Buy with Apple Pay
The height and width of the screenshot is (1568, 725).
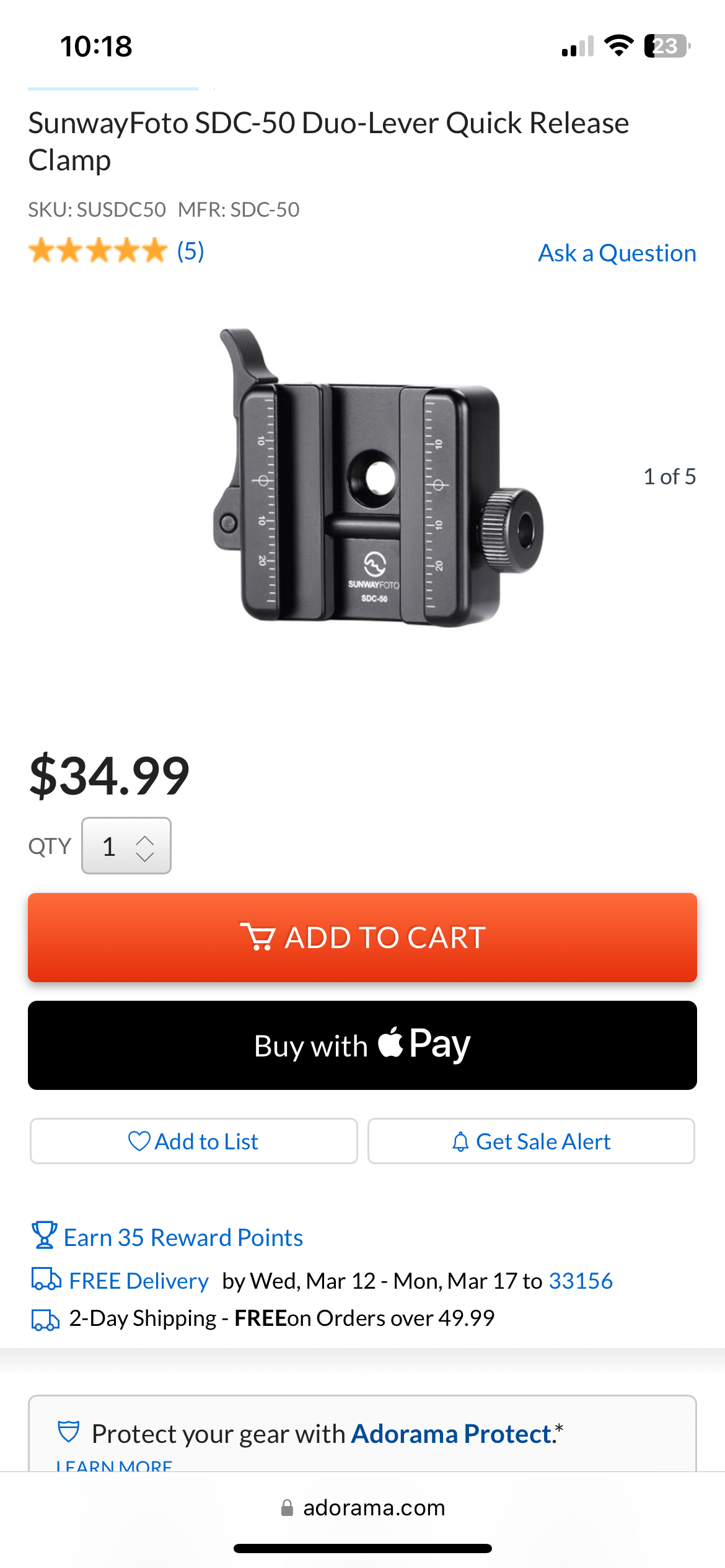(x=362, y=1045)
